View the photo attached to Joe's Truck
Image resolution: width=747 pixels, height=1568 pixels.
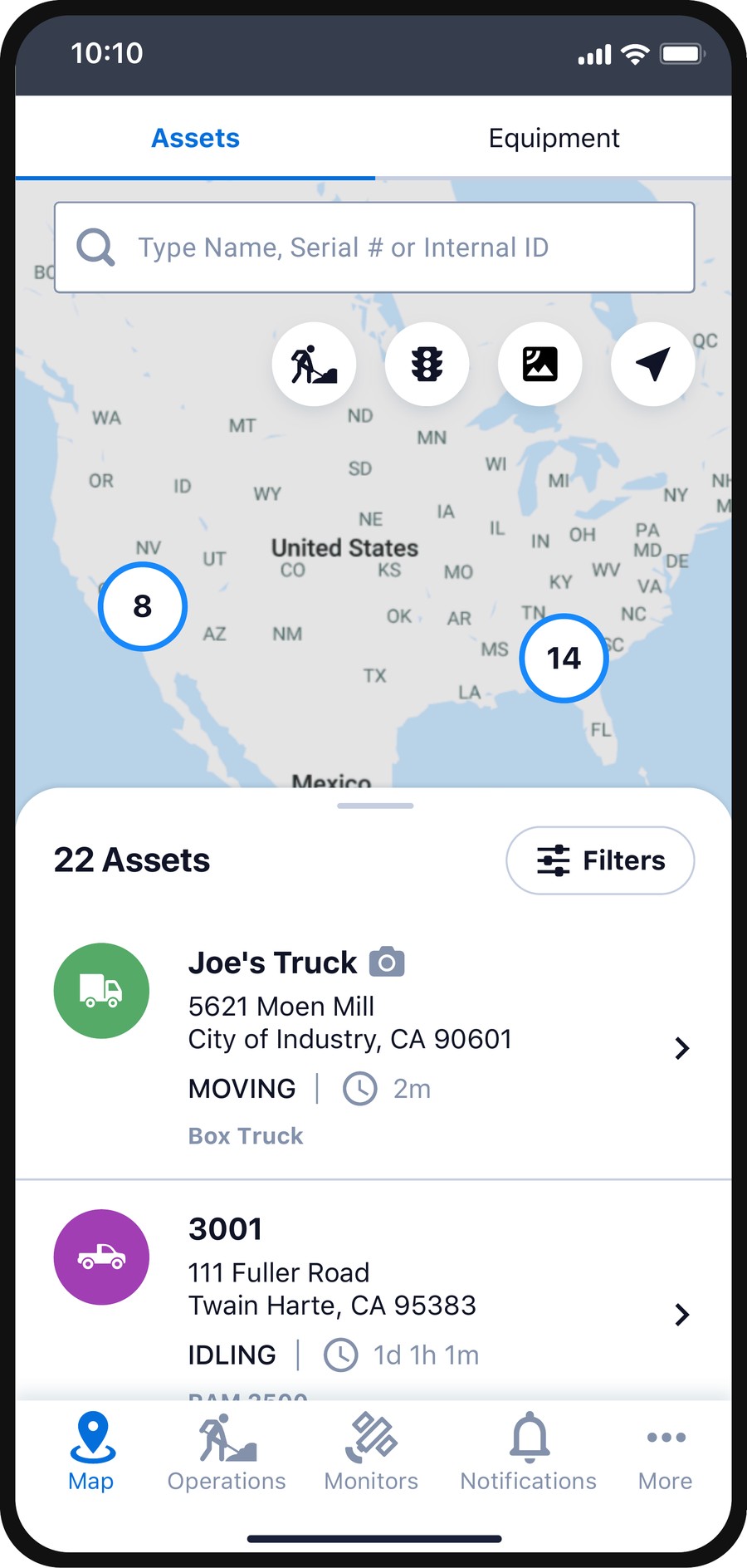coord(387,962)
